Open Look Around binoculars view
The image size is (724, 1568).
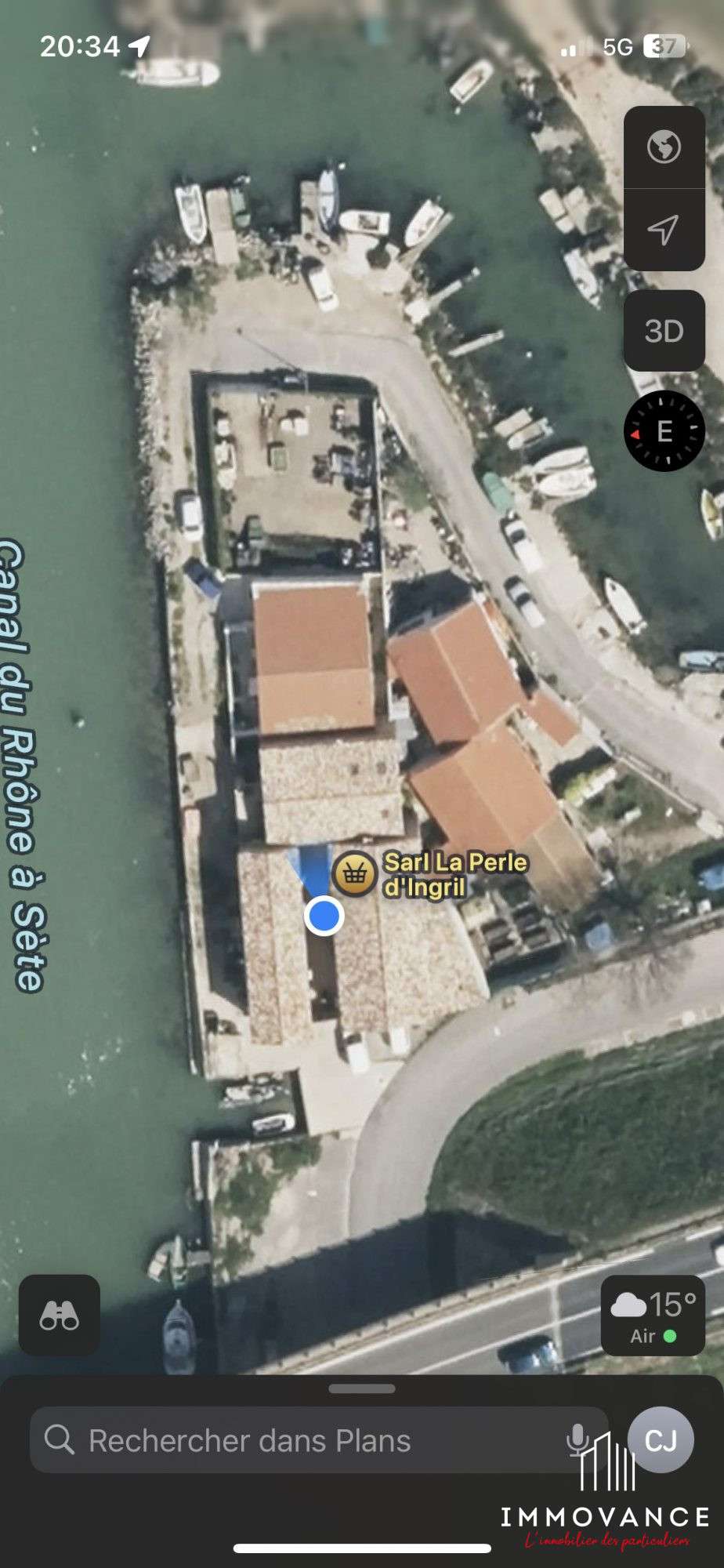(60, 1315)
